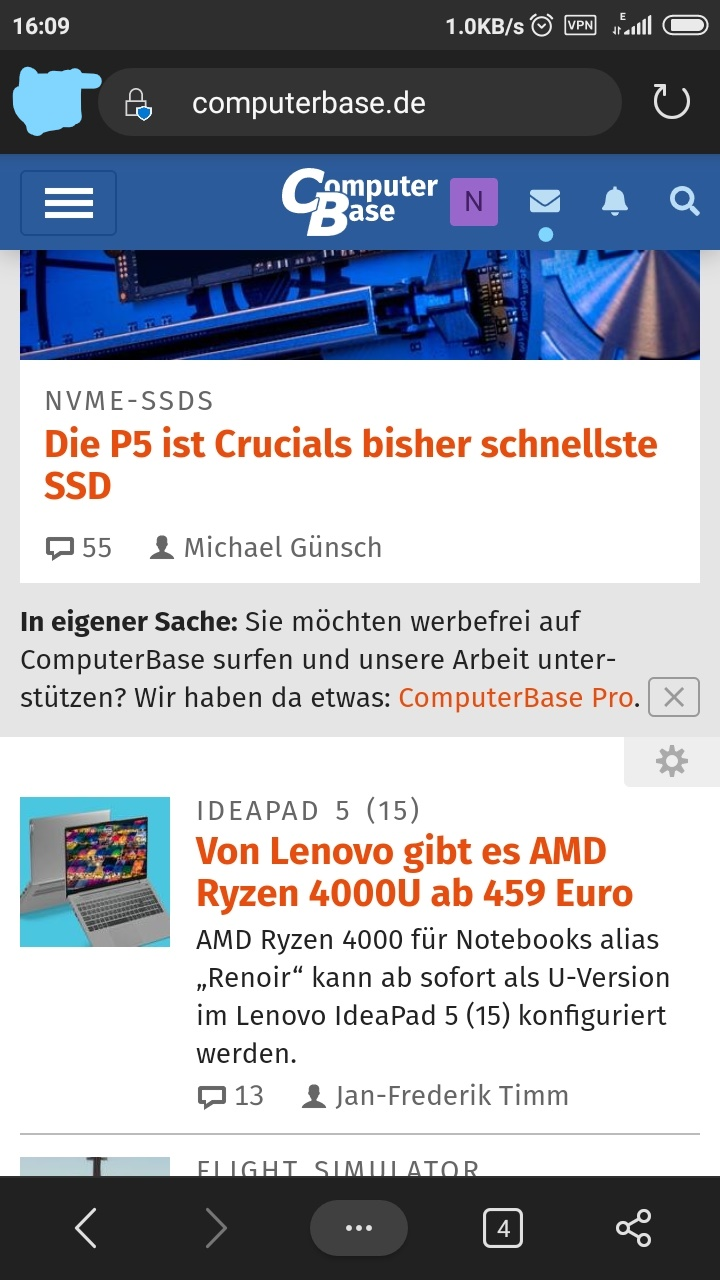Screen dimensions: 720x1280
Task: View the 55 comments on the P5 article
Action: click(80, 548)
